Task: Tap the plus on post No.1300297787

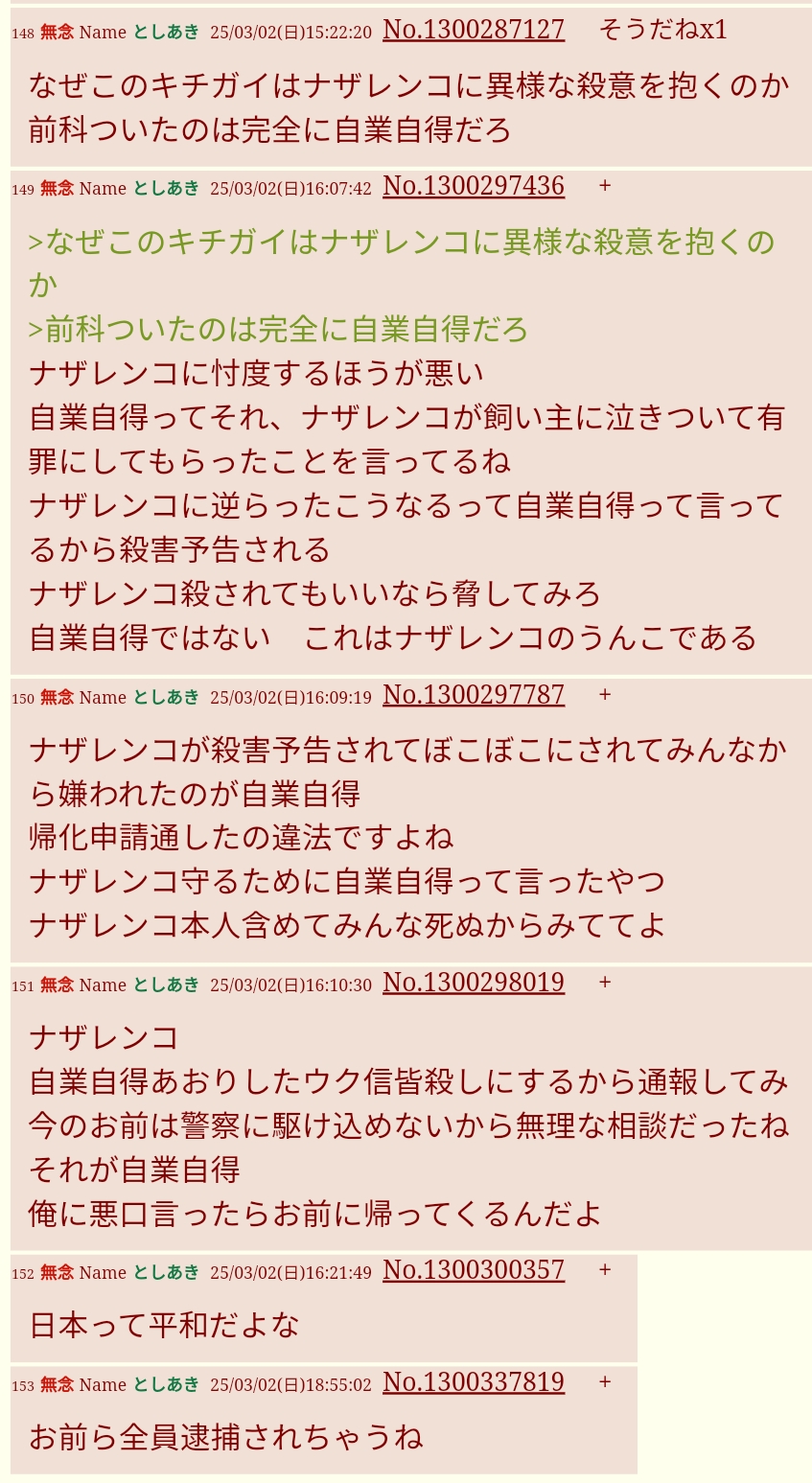Action: (605, 695)
